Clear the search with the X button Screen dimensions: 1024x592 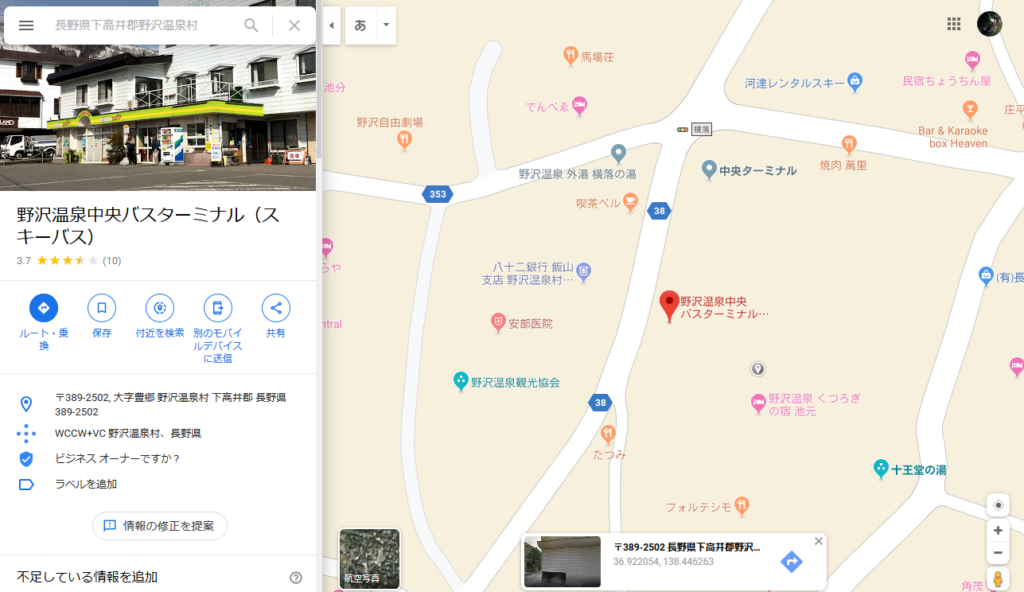click(x=294, y=25)
